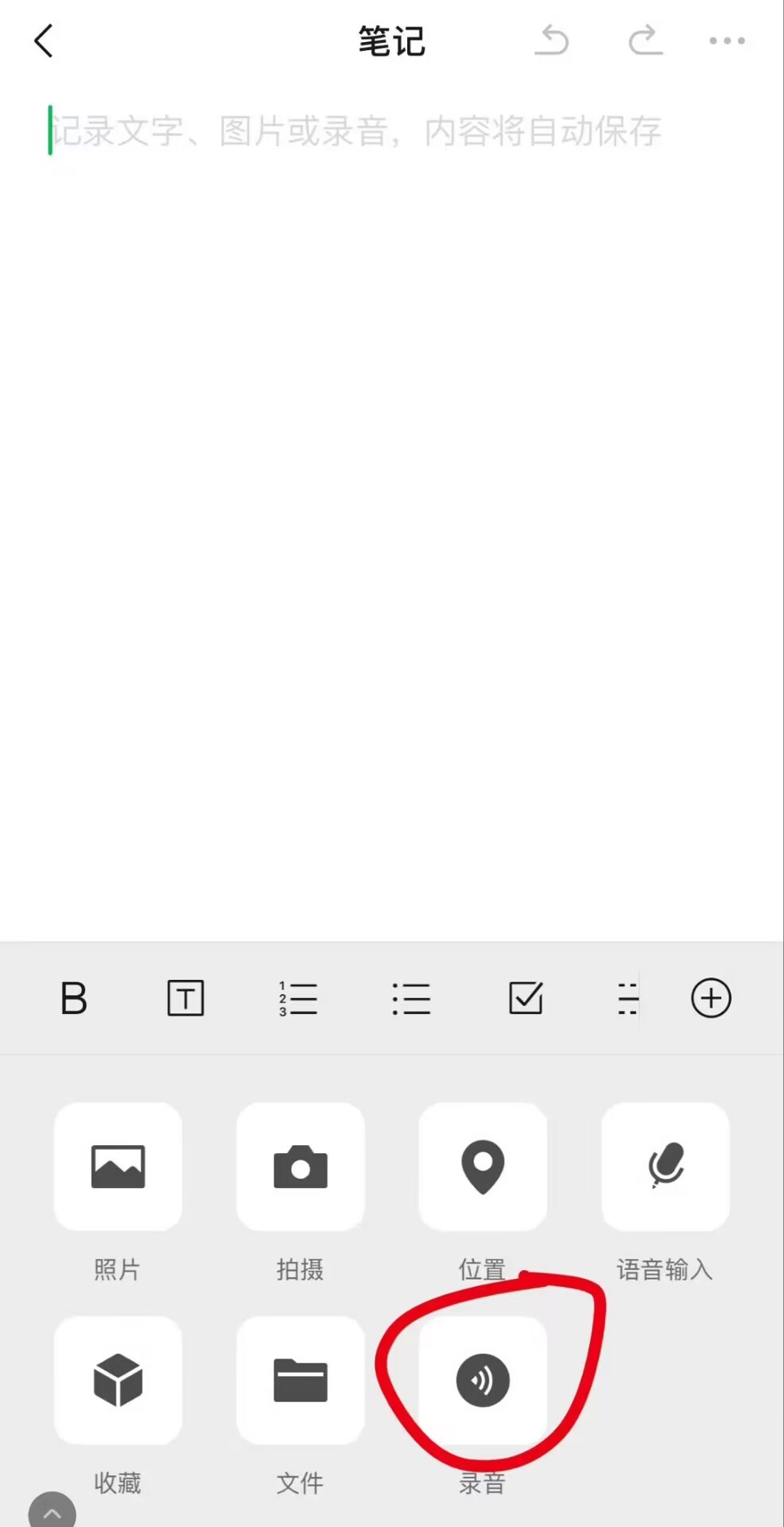Open the three-dot overflow menu
The height and width of the screenshot is (1527, 784).
click(x=727, y=41)
